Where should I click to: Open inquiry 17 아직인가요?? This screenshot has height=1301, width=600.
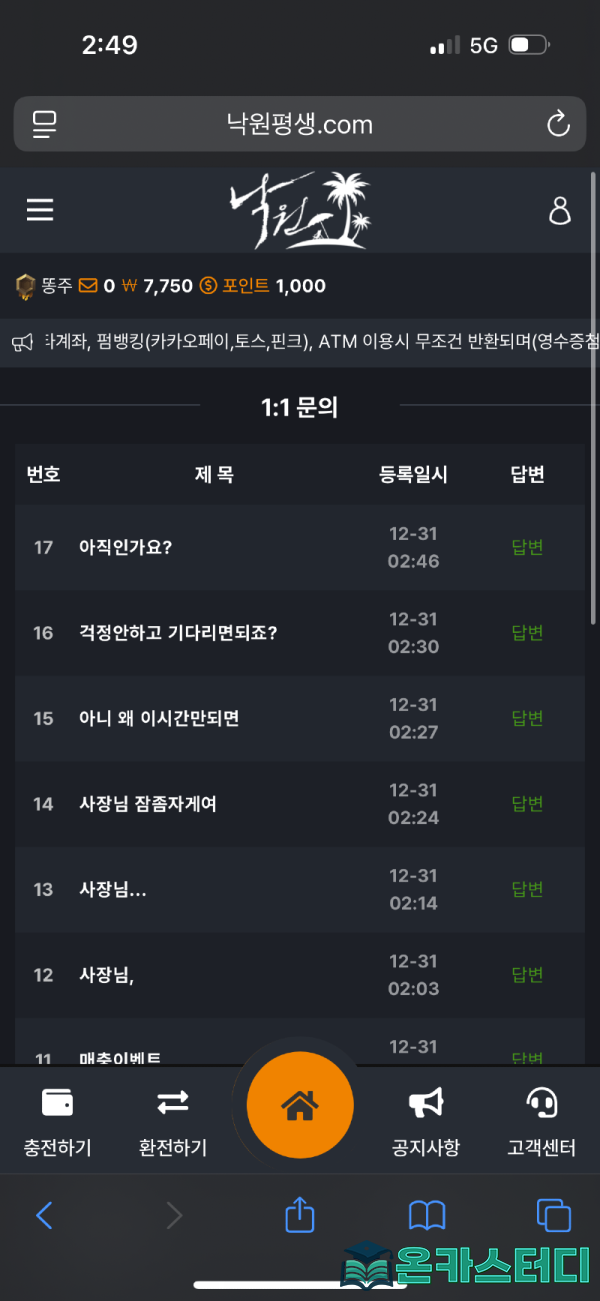click(125, 548)
